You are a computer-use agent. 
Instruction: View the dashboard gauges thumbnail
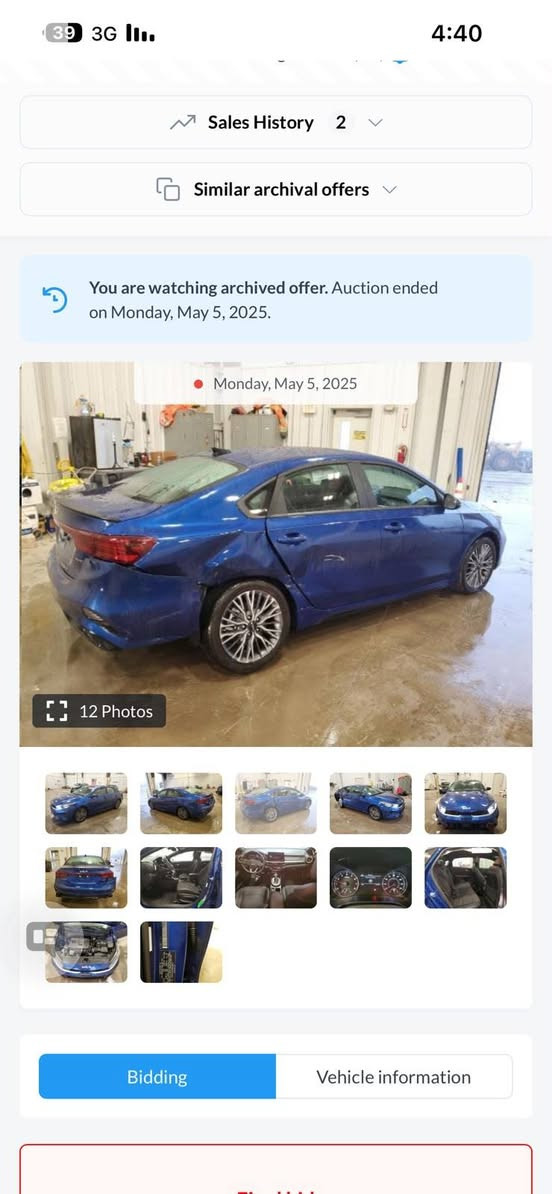tap(371, 877)
